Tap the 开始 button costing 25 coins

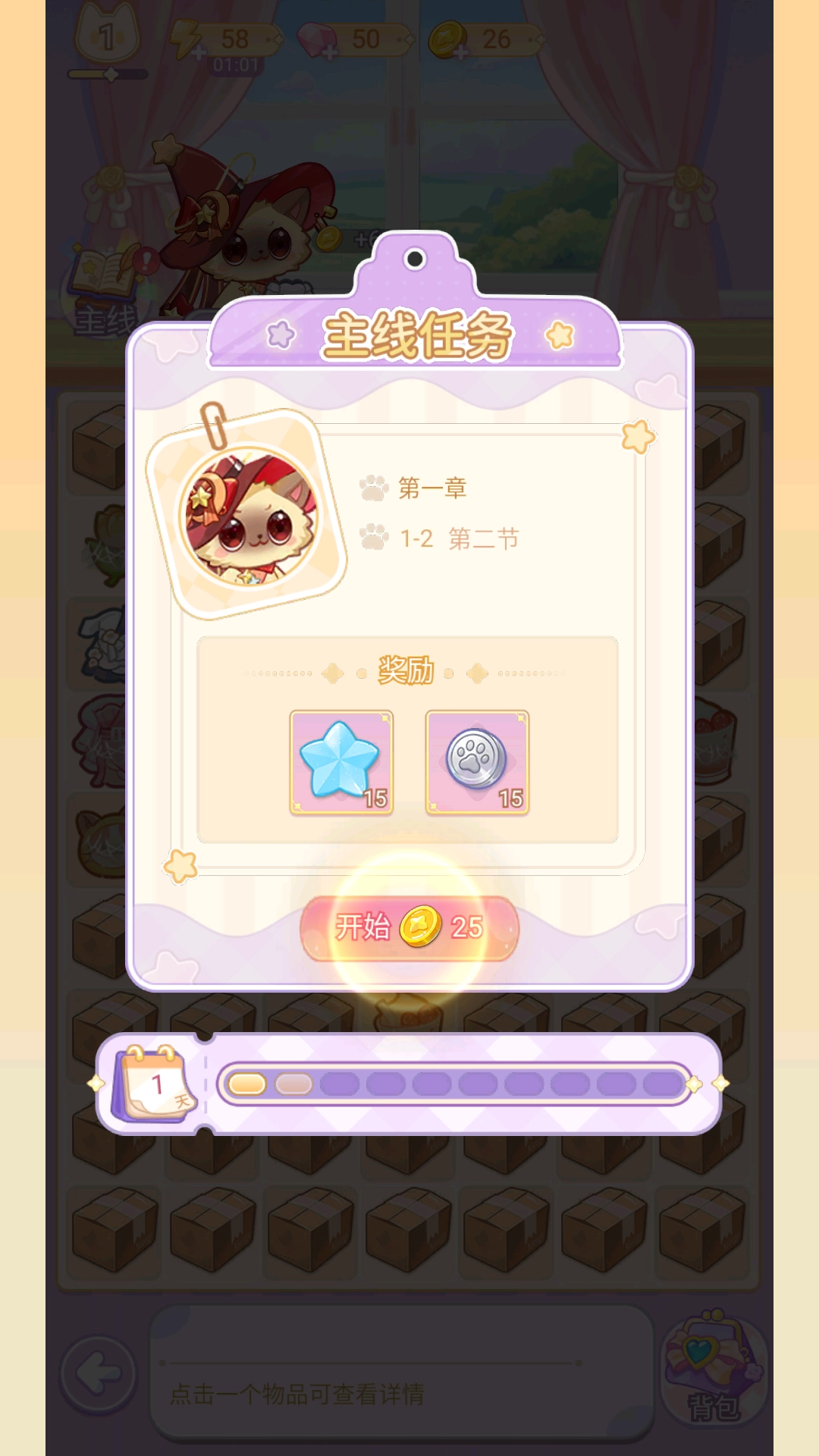point(409,927)
